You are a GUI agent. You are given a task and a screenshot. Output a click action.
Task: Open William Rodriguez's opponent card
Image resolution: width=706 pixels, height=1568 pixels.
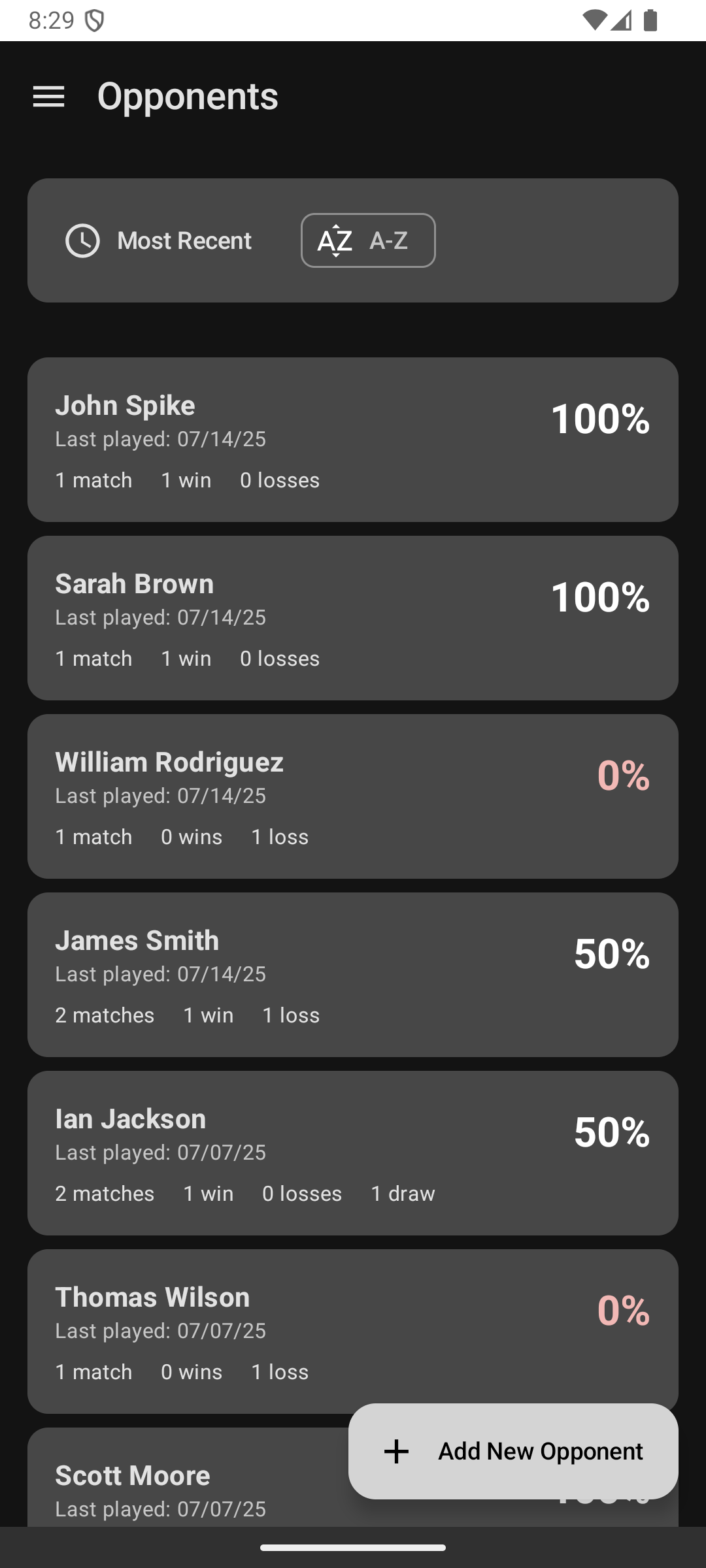(x=353, y=796)
